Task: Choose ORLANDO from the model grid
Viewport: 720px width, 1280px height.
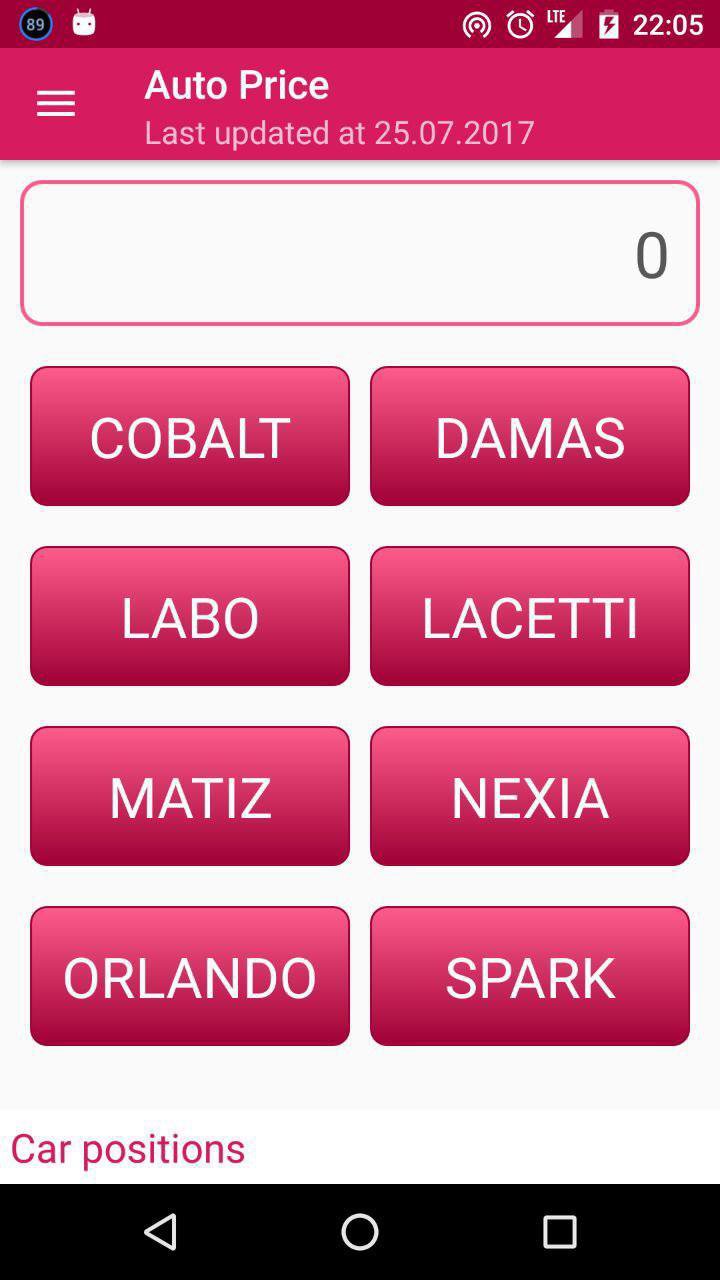Action: click(x=190, y=976)
